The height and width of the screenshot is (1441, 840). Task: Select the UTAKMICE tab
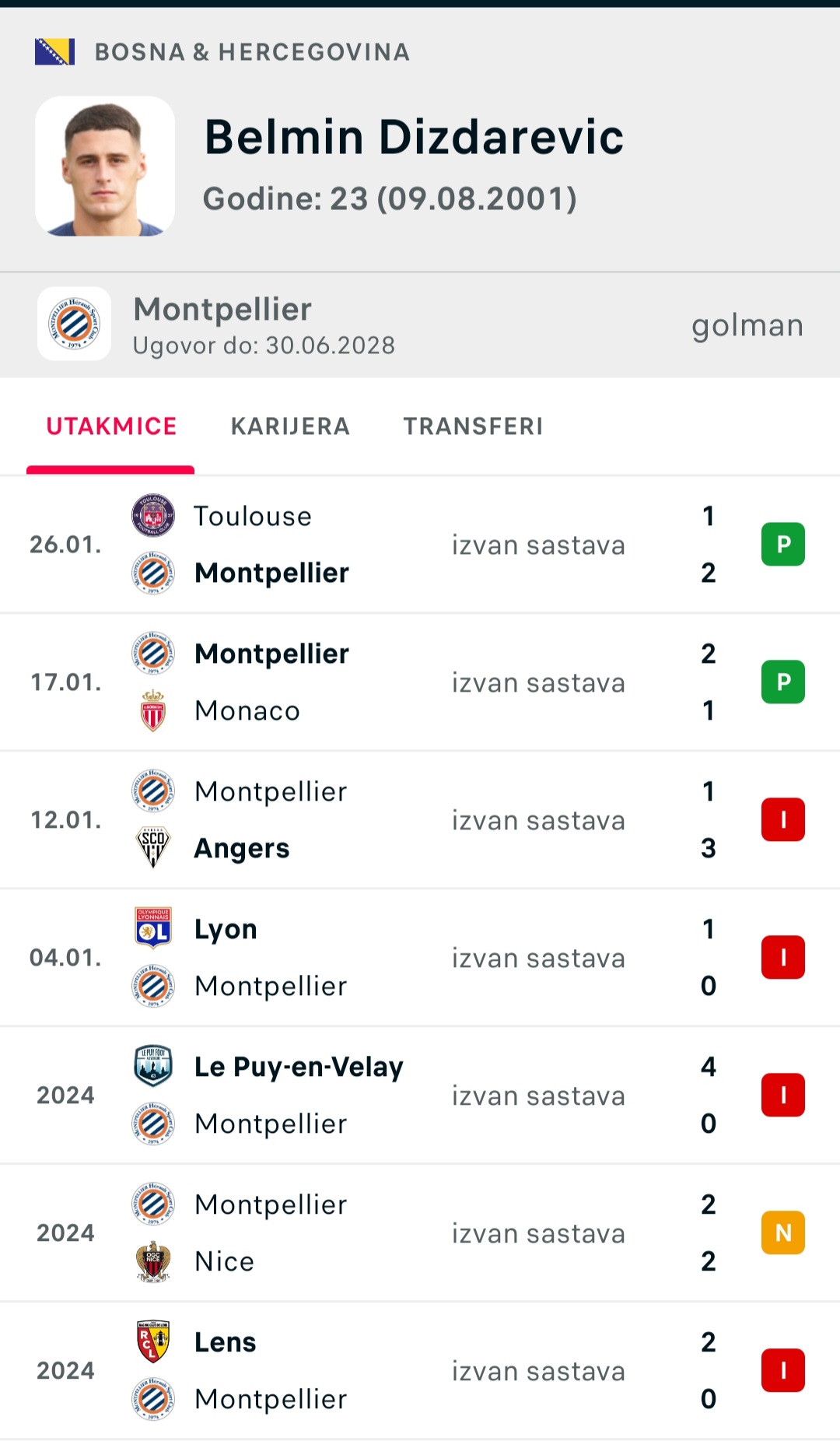(111, 426)
